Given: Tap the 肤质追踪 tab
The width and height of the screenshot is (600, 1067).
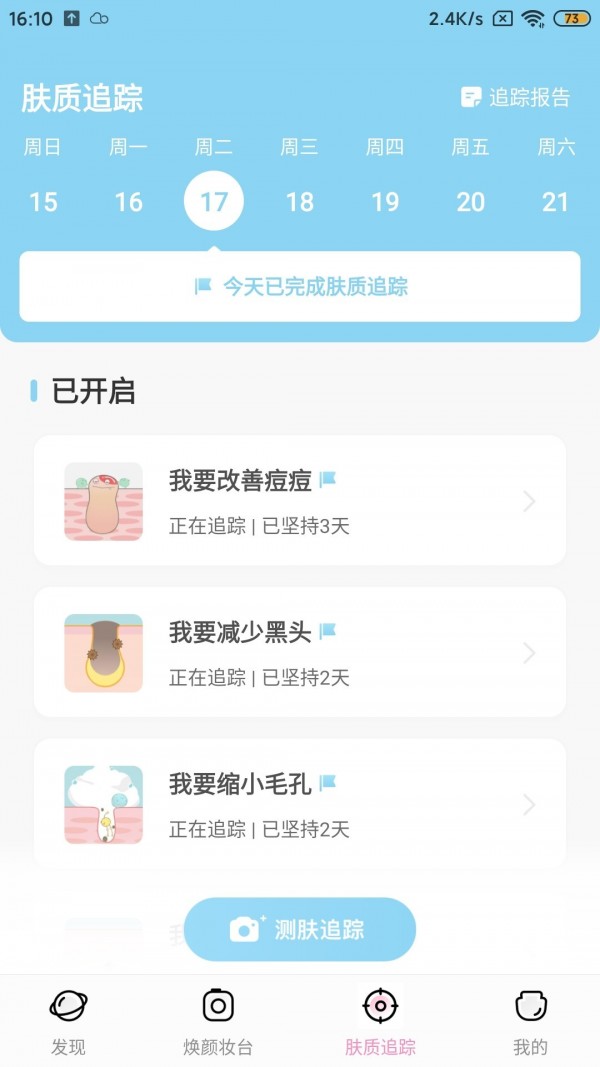Looking at the screenshot, I should point(380,1020).
